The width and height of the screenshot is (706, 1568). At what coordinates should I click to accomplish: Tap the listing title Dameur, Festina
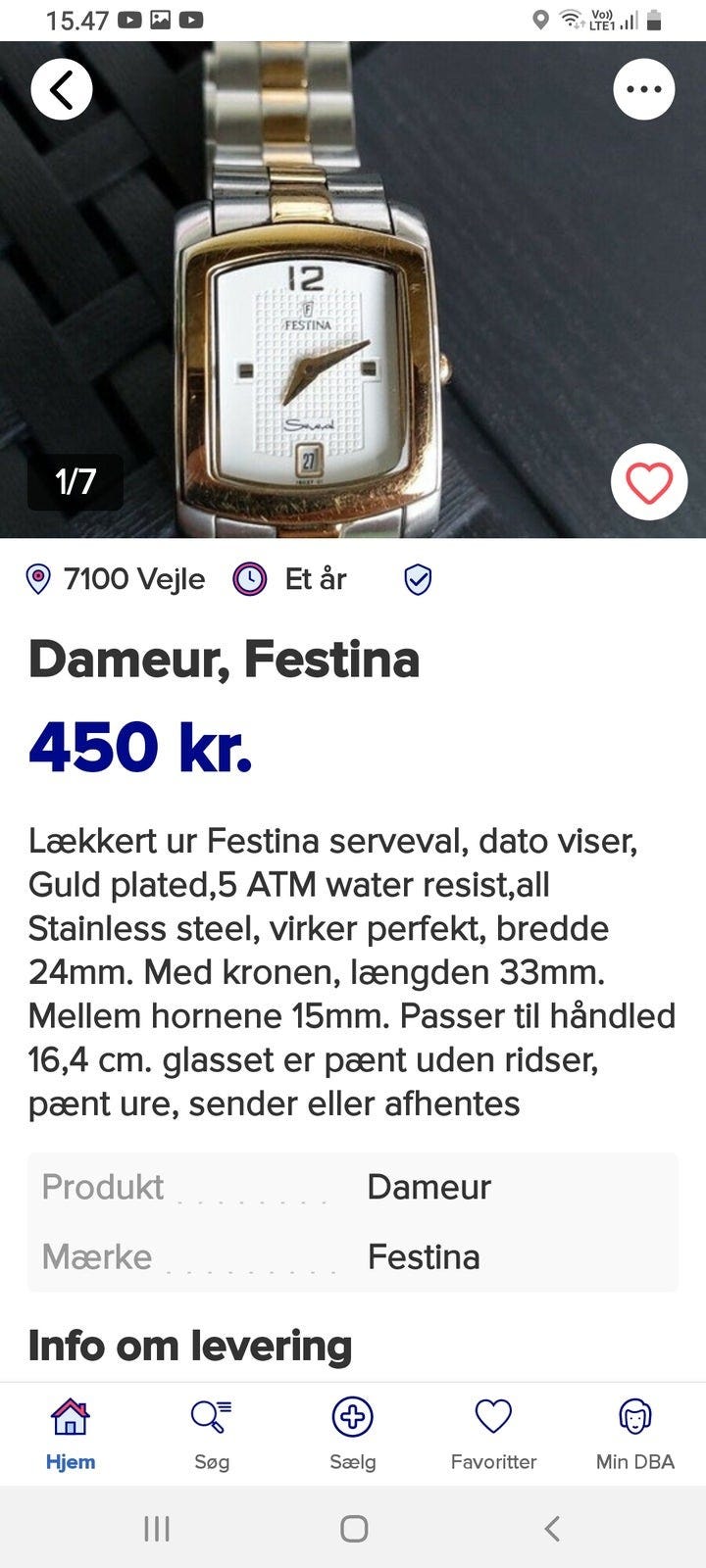pyautogui.click(x=225, y=659)
